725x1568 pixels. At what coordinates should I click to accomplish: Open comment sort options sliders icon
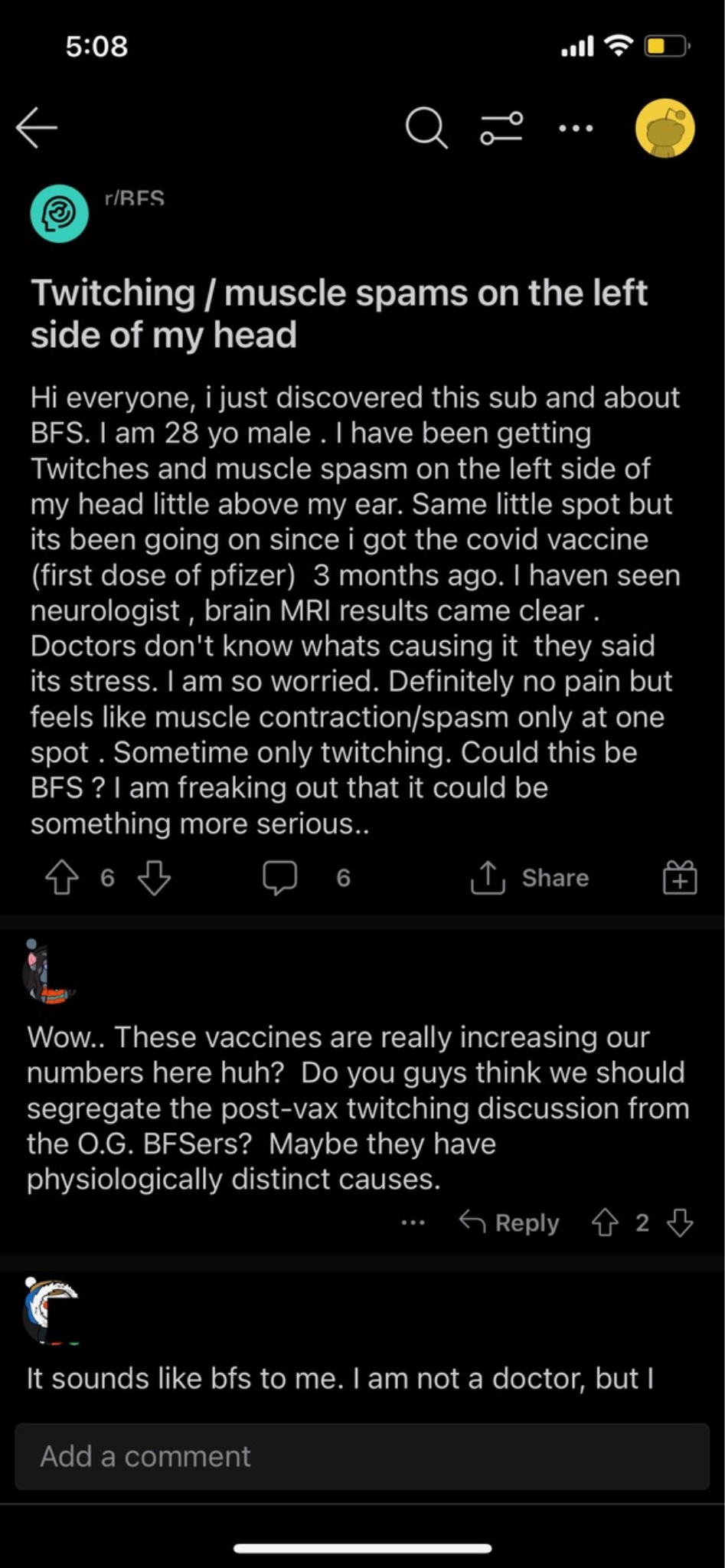pos(502,128)
